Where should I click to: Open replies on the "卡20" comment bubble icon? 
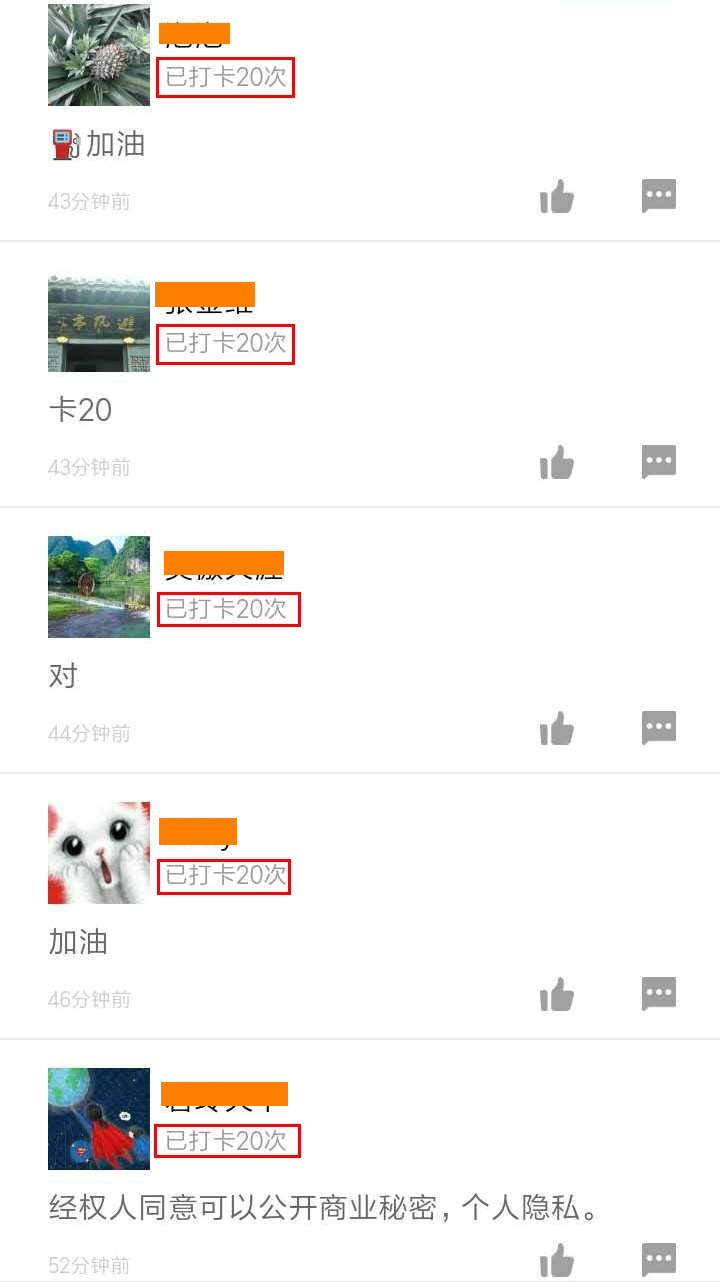click(659, 461)
